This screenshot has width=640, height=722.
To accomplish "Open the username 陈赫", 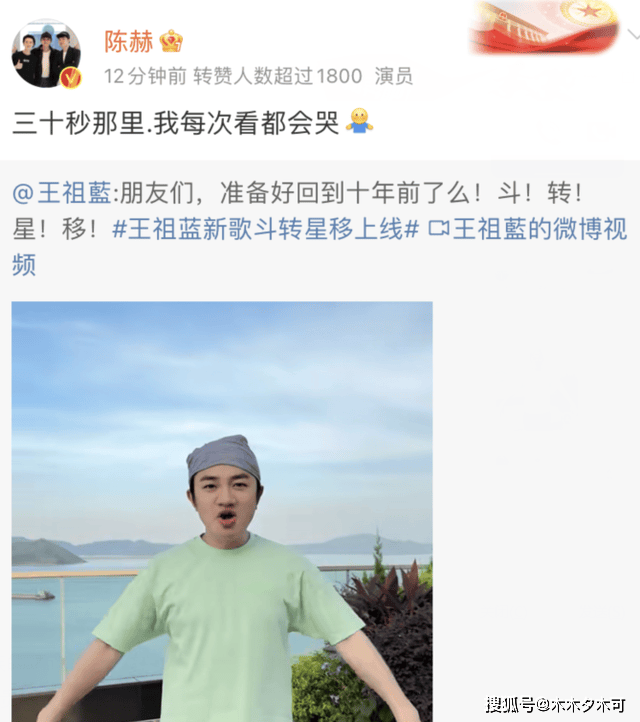I will pos(129,42).
